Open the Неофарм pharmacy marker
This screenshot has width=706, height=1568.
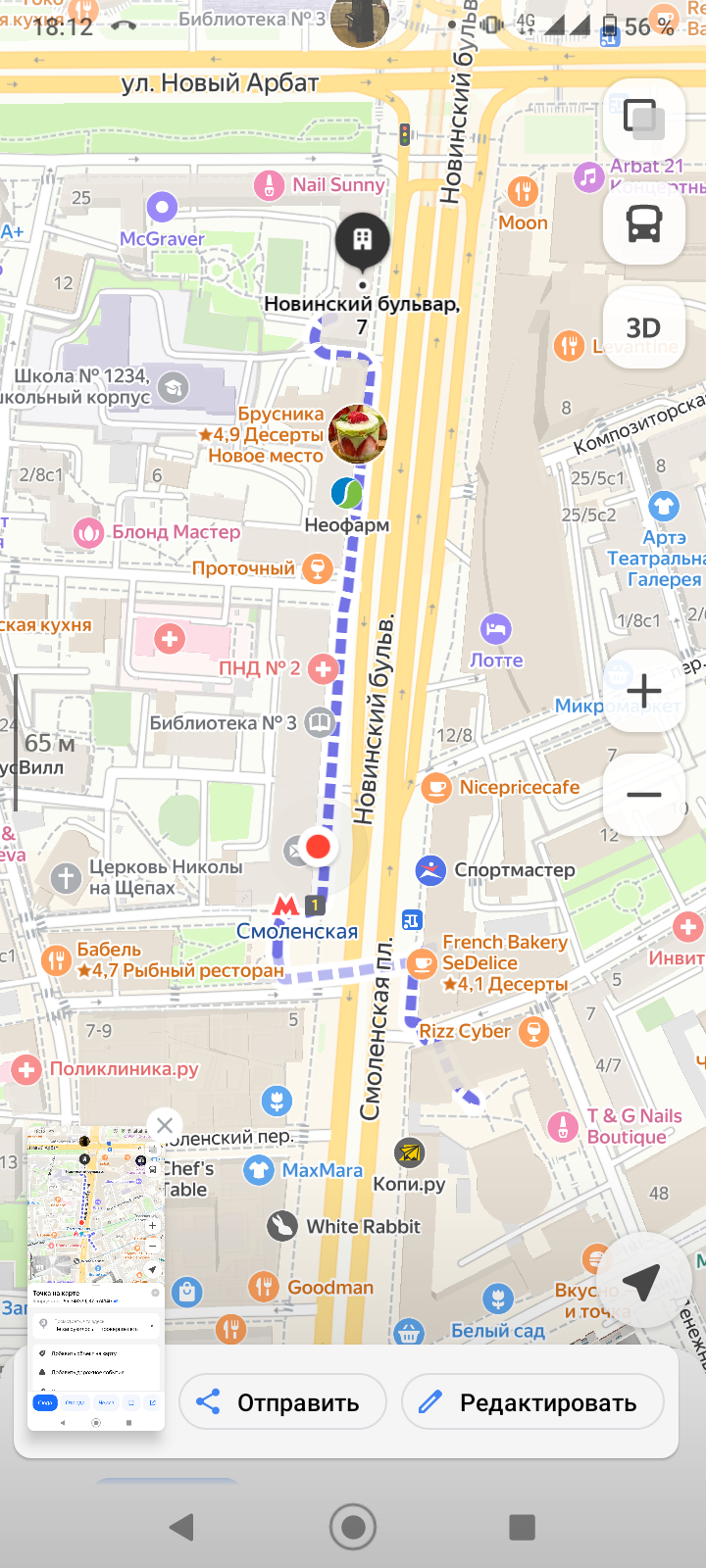(346, 493)
